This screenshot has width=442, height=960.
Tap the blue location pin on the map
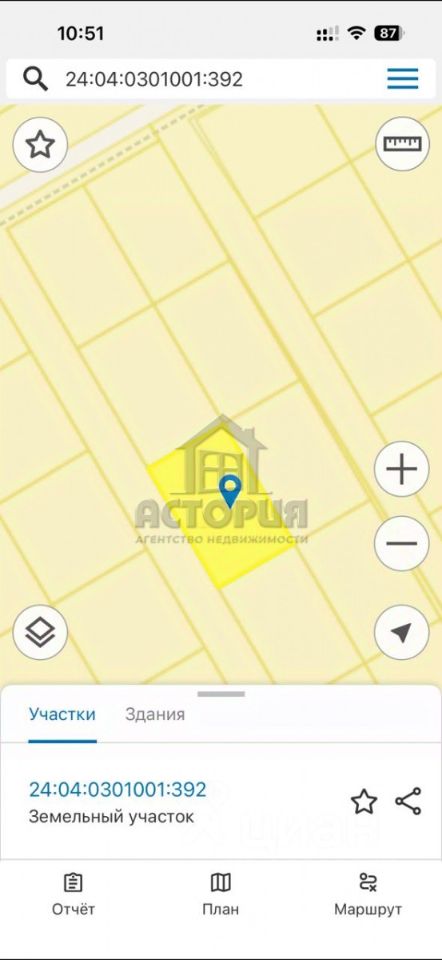click(x=230, y=492)
